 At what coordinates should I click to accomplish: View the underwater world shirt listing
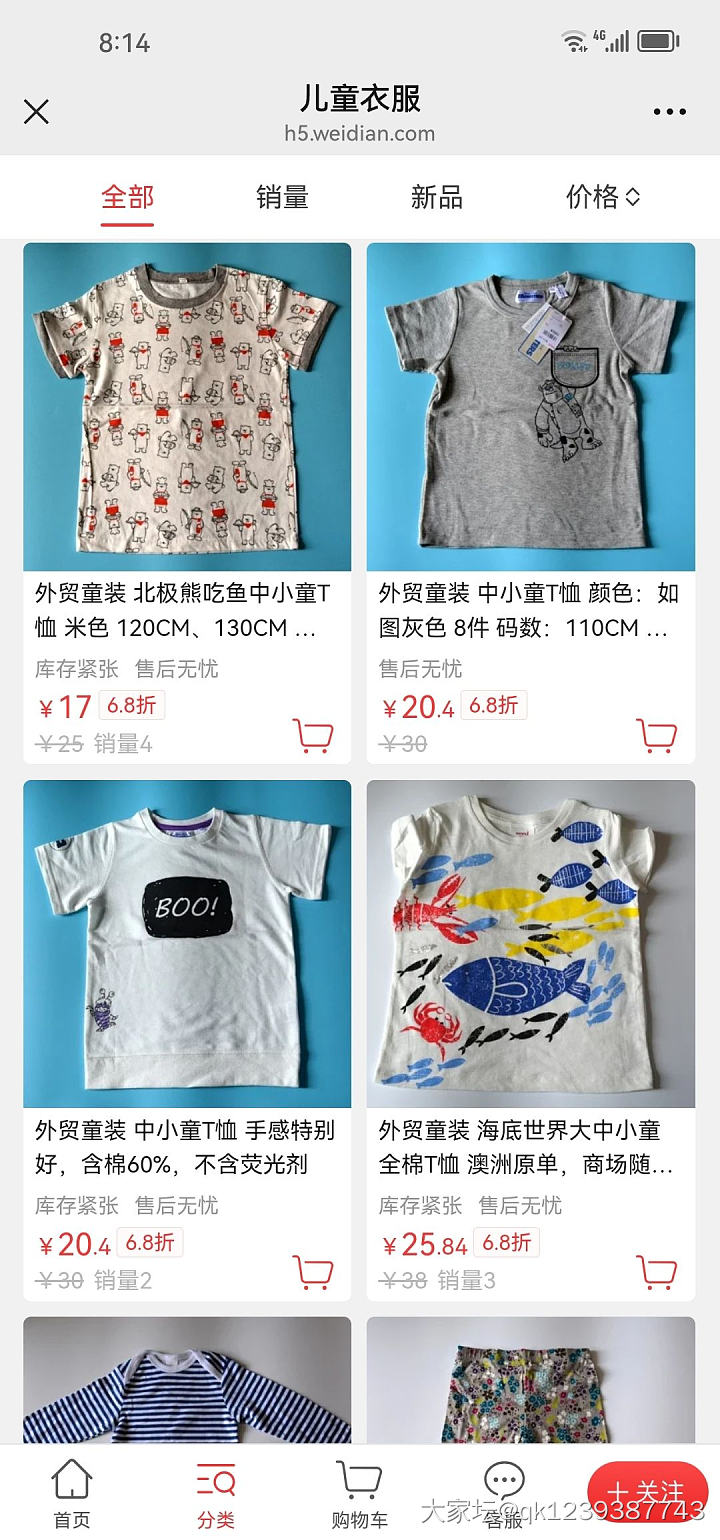[531, 943]
